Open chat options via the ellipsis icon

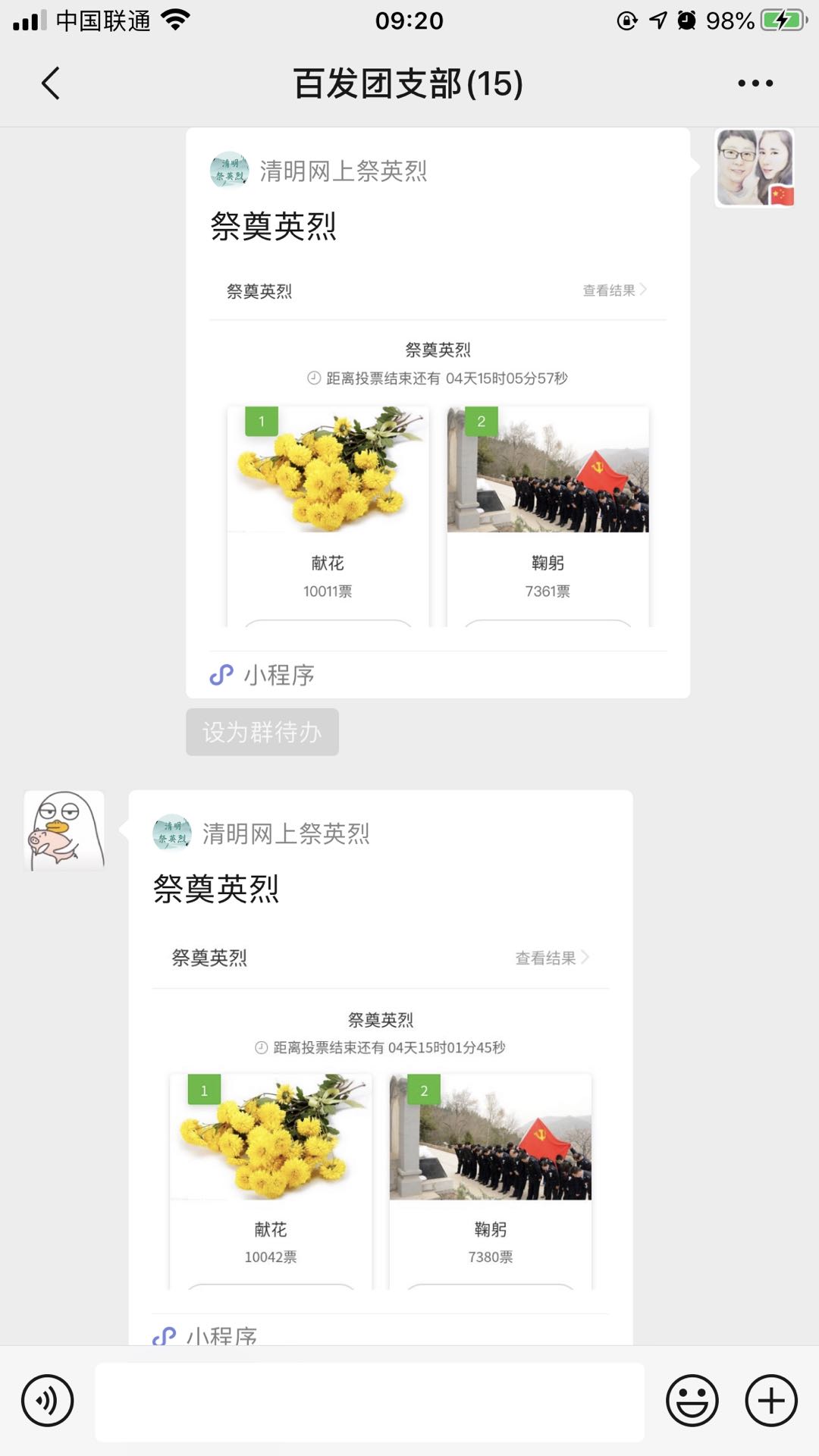click(755, 83)
